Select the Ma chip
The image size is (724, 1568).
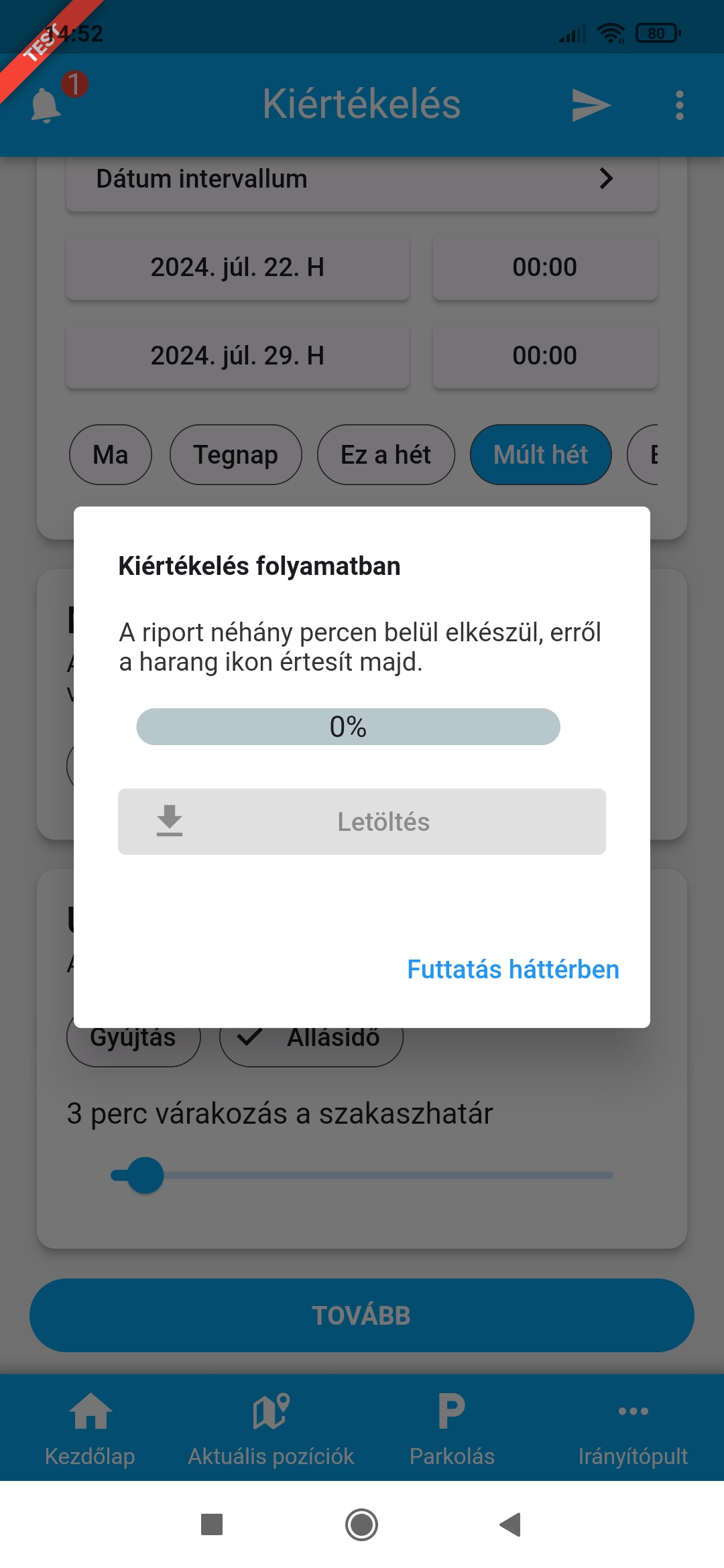(x=111, y=455)
